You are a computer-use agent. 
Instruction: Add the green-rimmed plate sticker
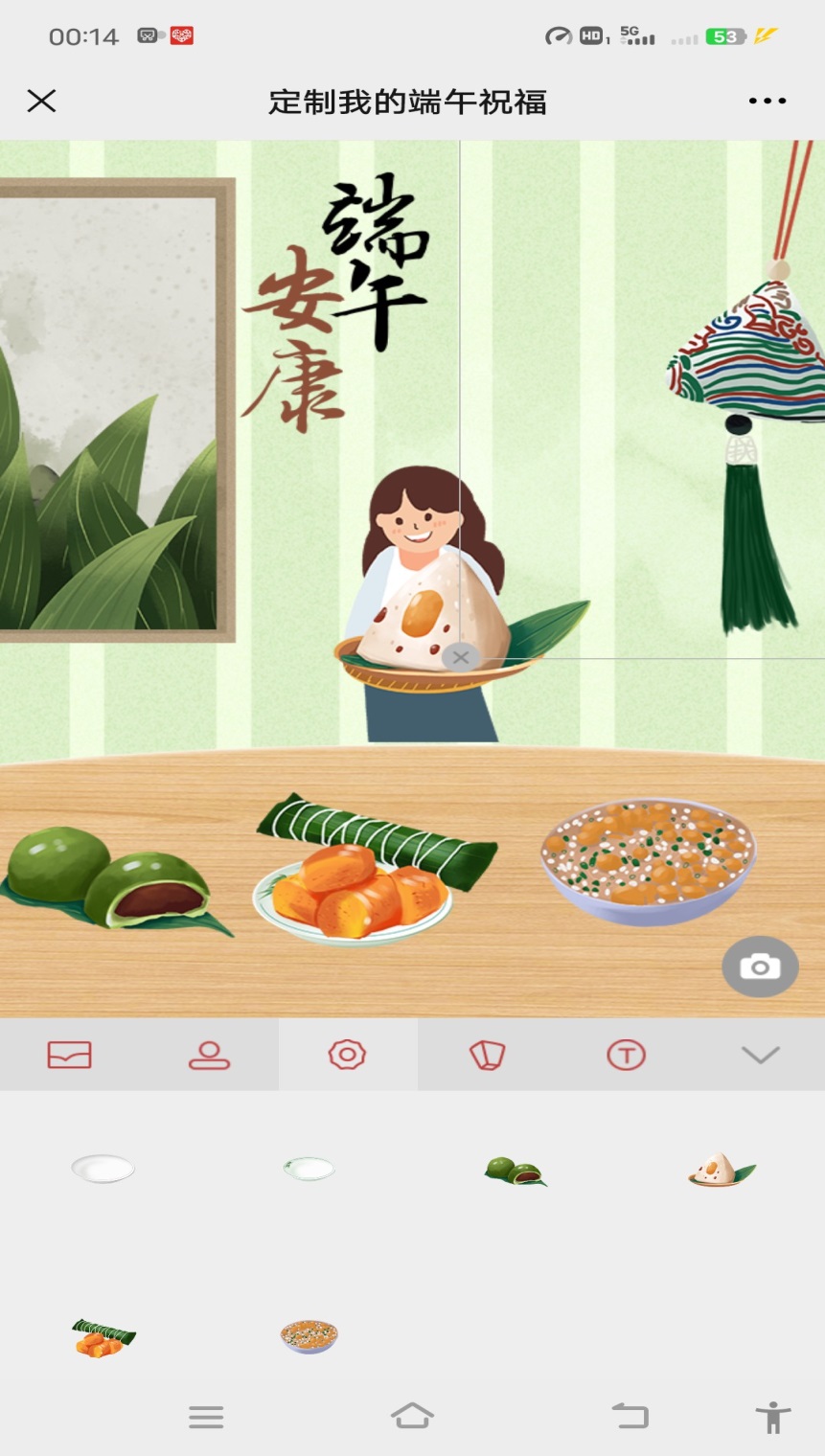click(x=309, y=1169)
